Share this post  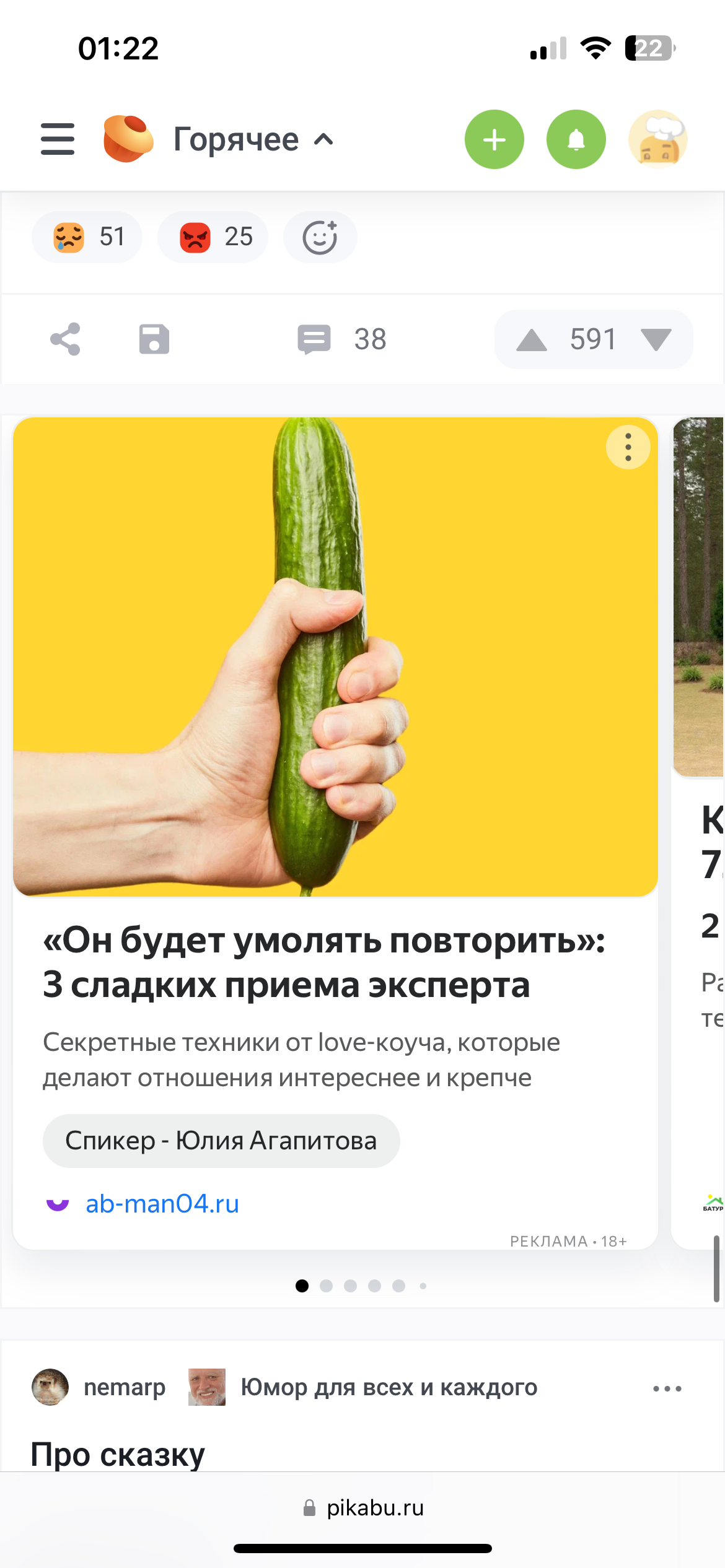[x=65, y=339]
